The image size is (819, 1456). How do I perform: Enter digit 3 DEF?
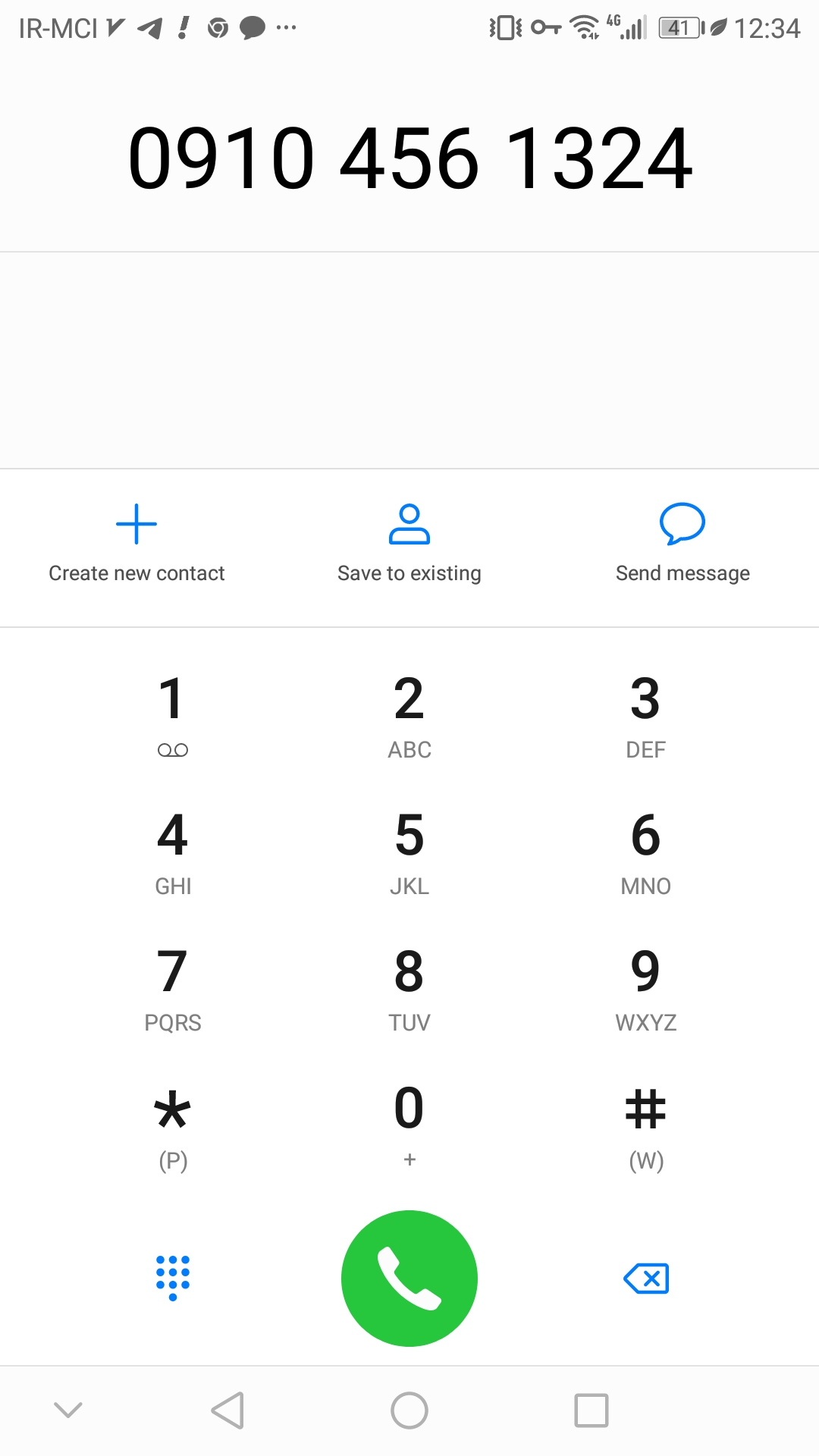645,714
